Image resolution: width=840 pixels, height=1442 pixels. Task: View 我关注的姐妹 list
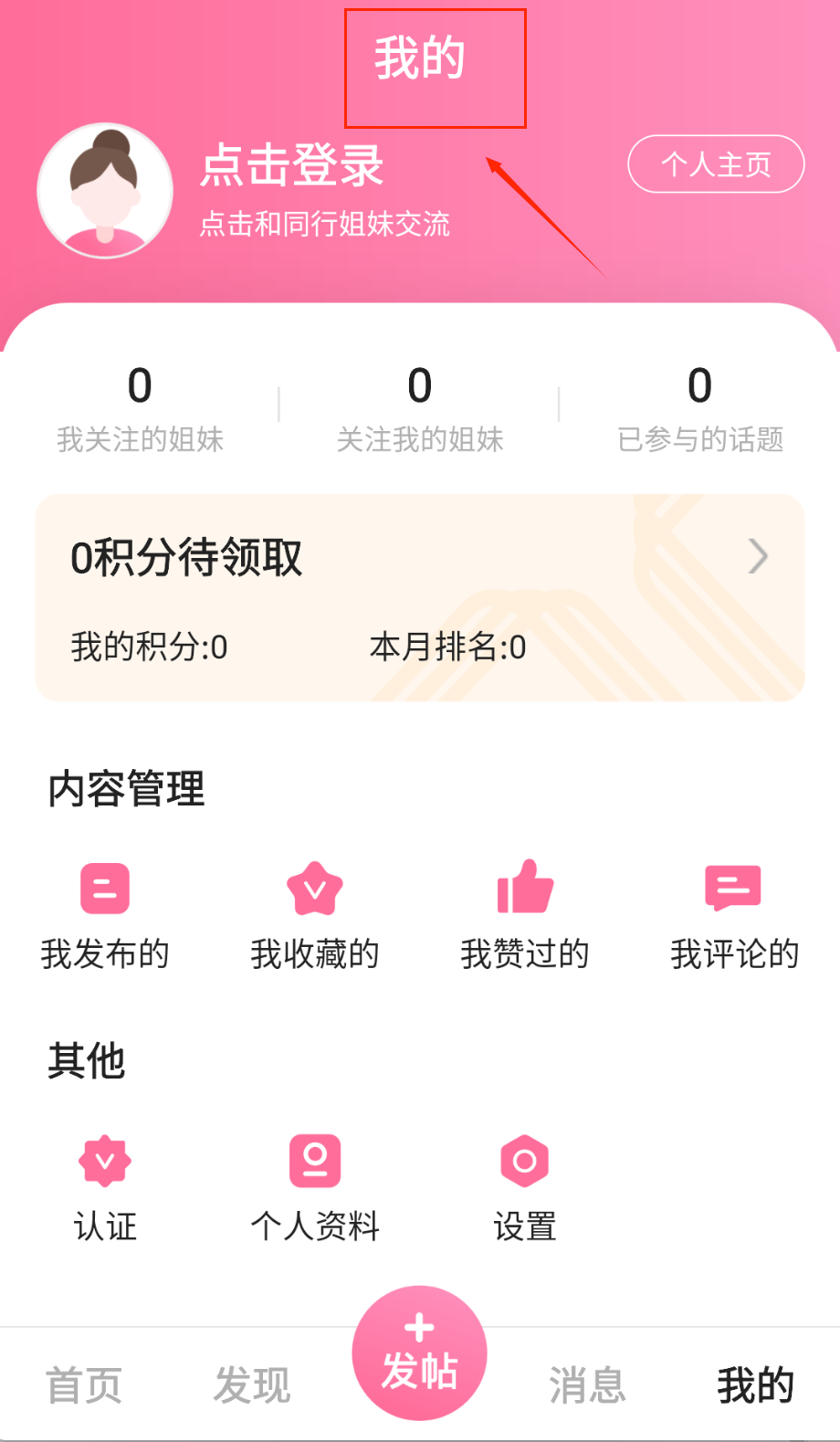pos(140,407)
